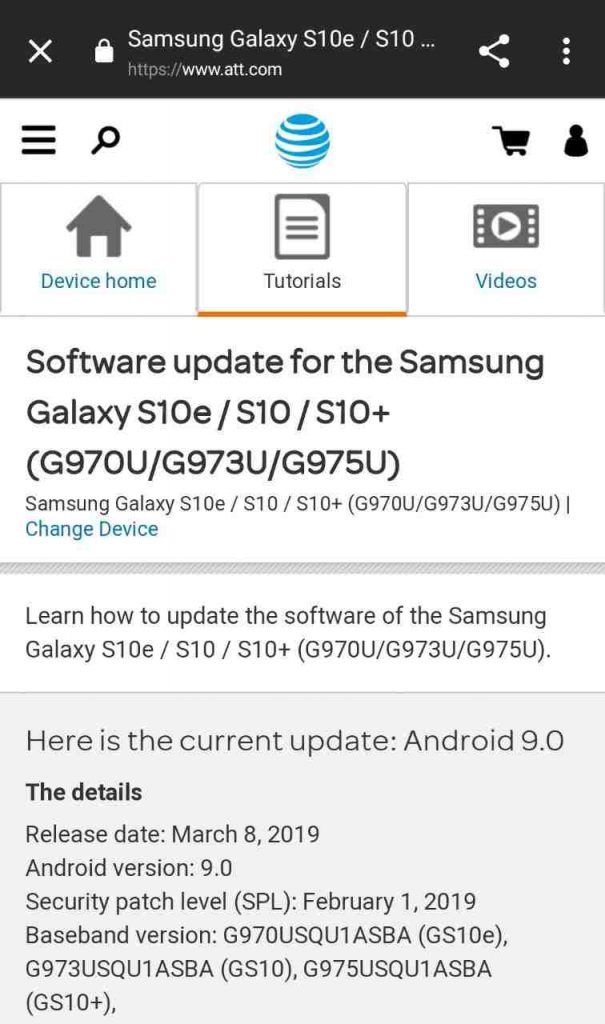Close the browser custom tab
Screen dimensions: 605x1024
(x=40, y=51)
